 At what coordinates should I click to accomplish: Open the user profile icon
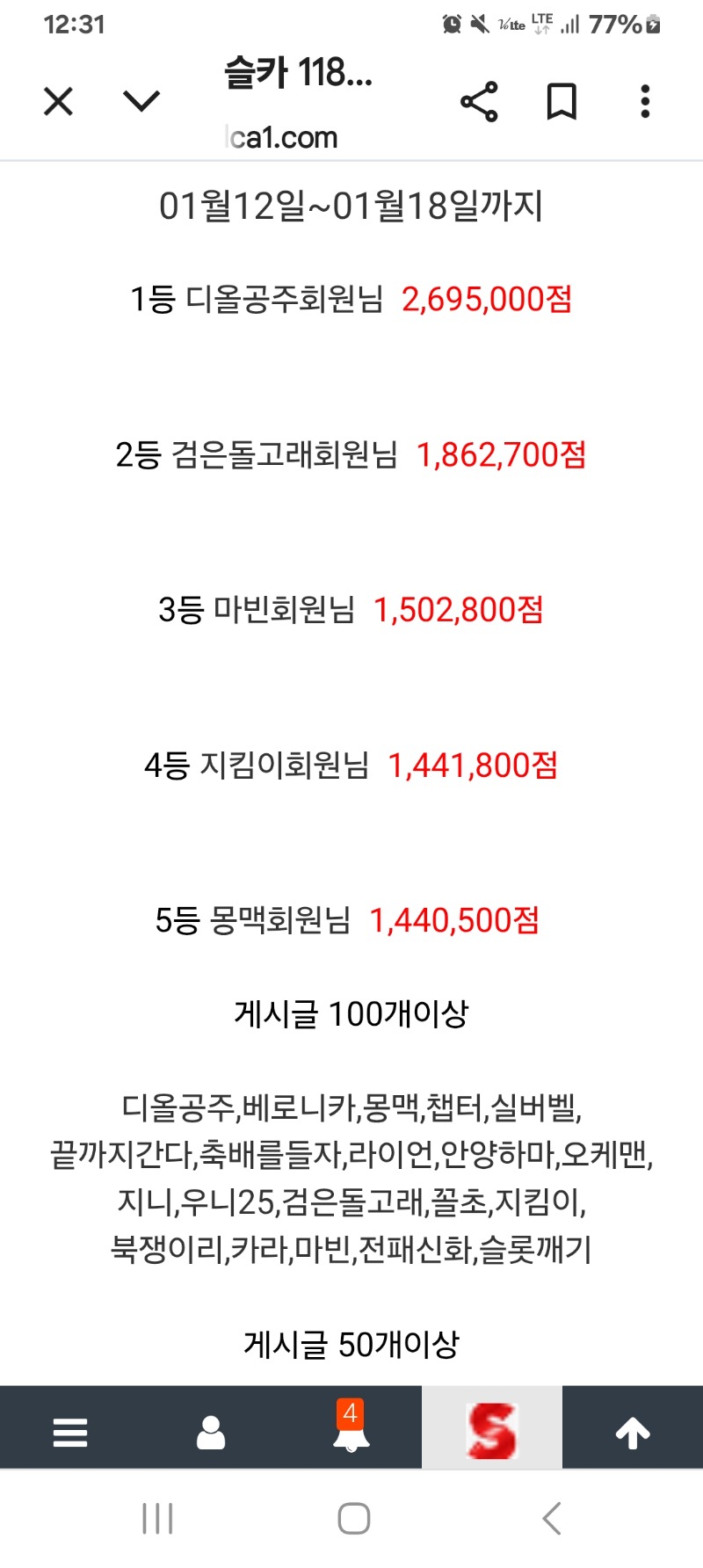[x=211, y=1433]
